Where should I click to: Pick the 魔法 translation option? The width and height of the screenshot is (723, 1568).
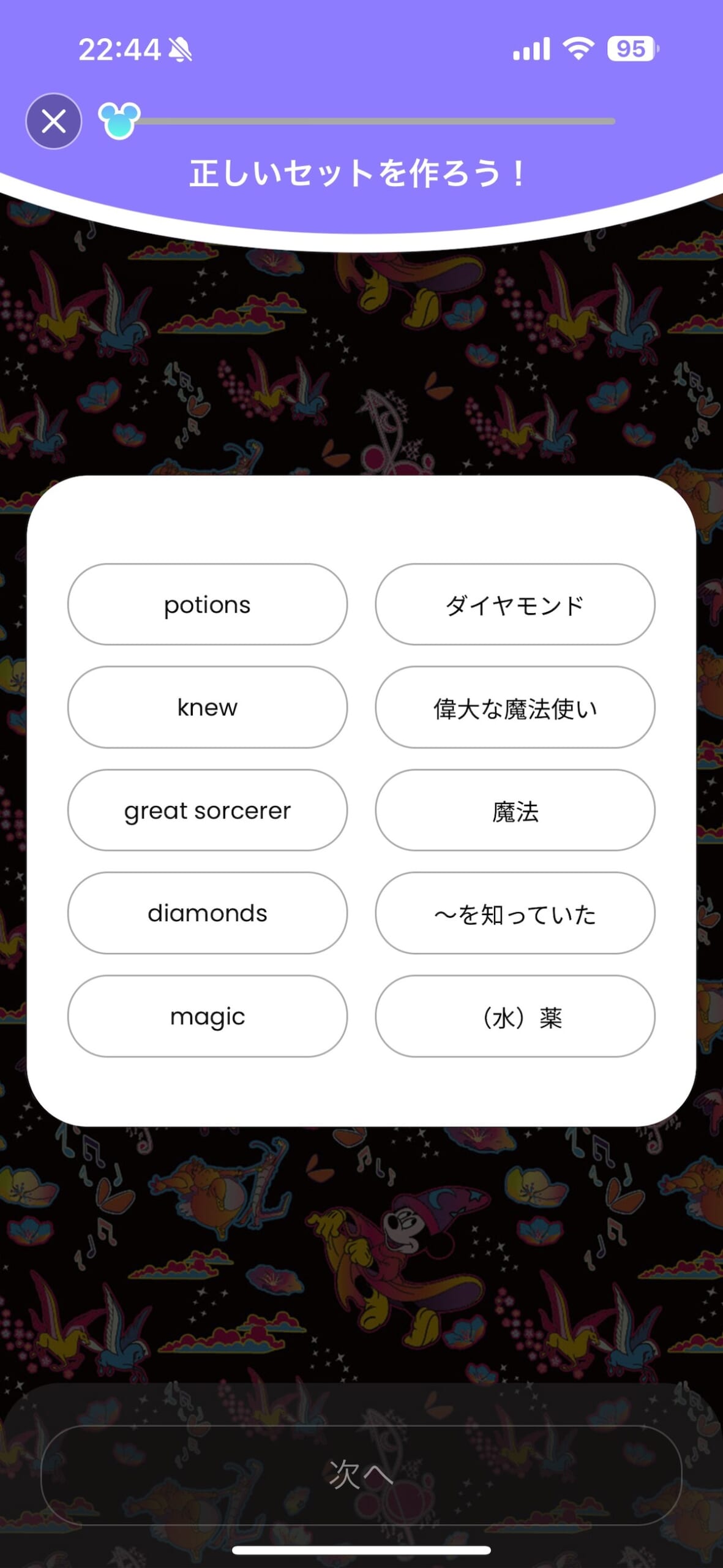click(x=515, y=810)
